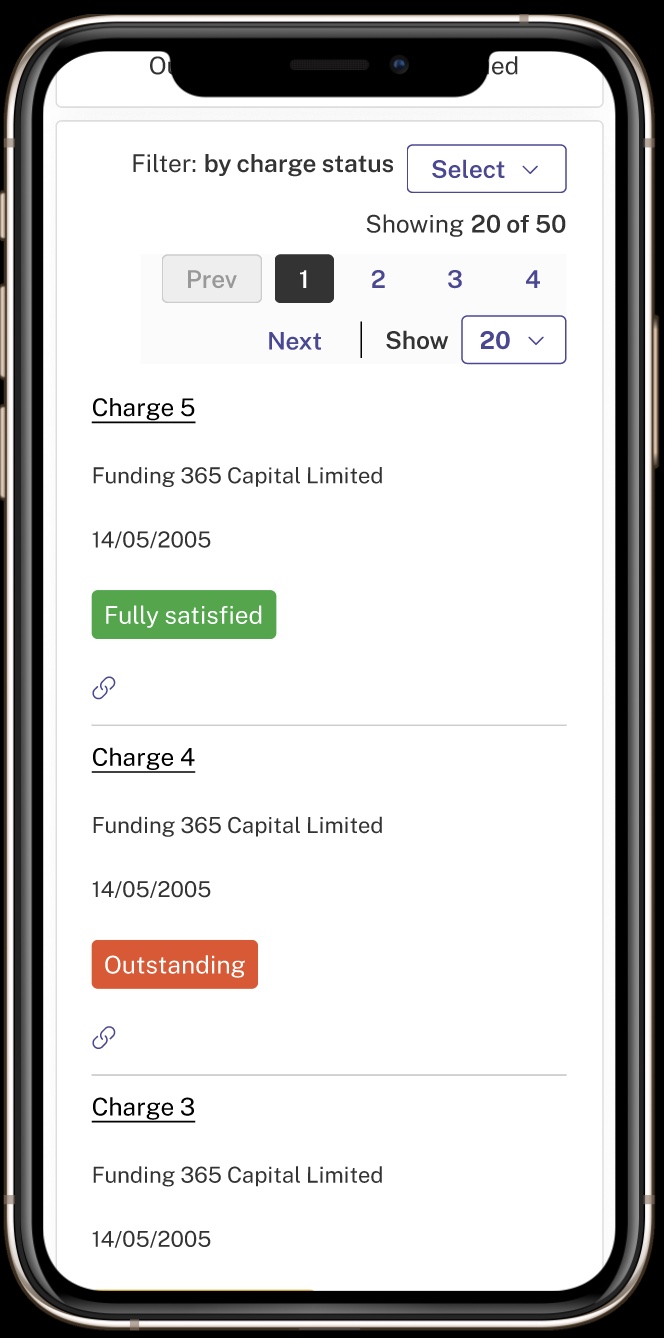Select page 4 in pagination
This screenshot has height=1338, width=664.
532,279
